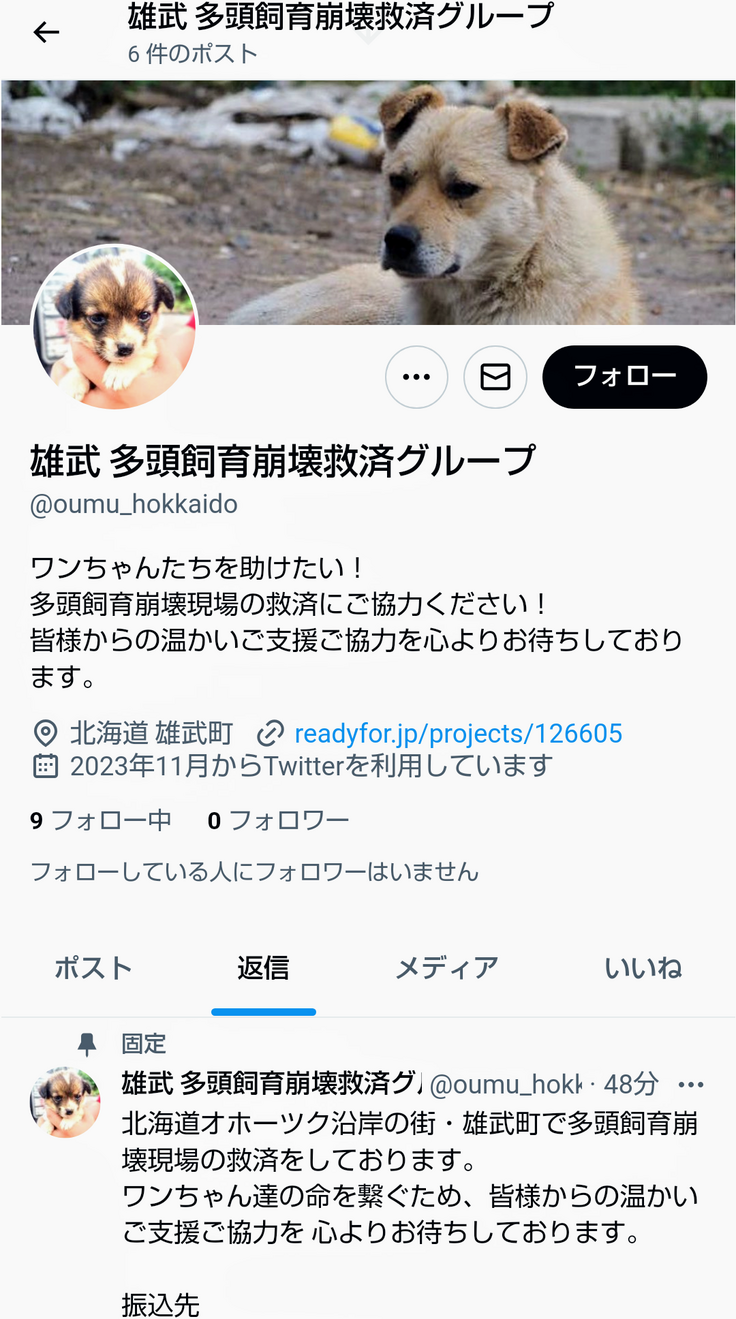Open overflow menu on the pinned post
Image resolution: width=736 pixels, height=1319 pixels.
pos(691,1085)
